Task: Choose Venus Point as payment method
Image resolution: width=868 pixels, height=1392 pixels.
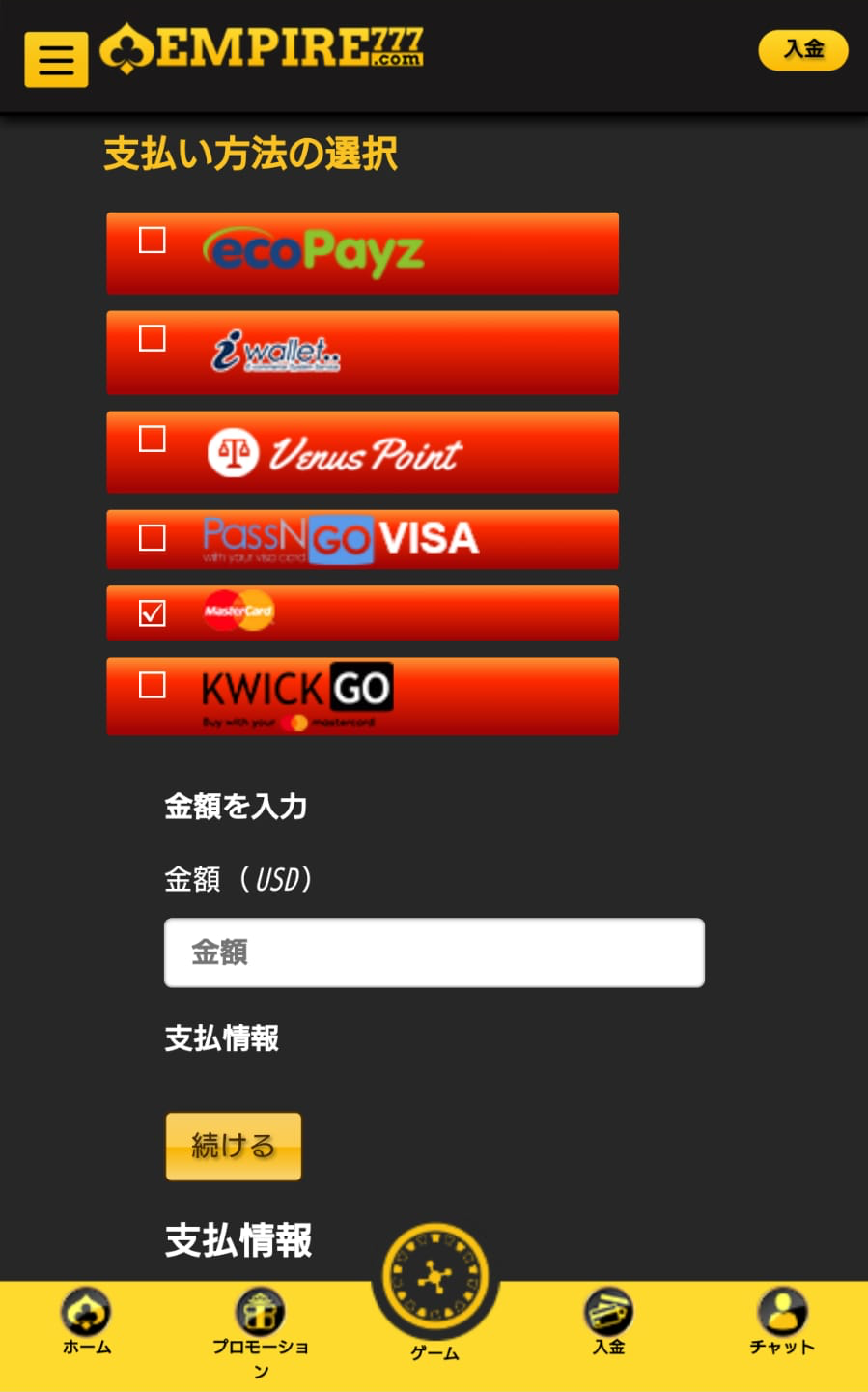Action: pyautogui.click(x=153, y=439)
